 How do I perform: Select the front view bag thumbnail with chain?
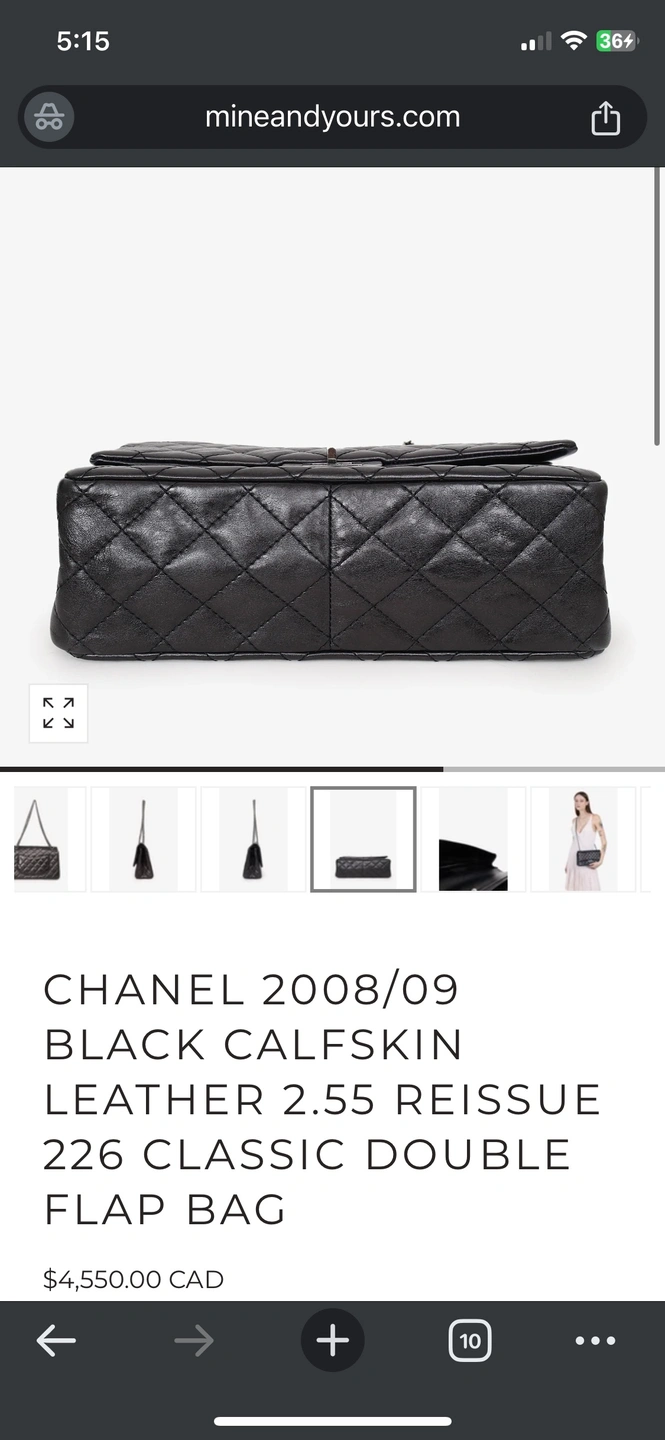click(x=42, y=839)
